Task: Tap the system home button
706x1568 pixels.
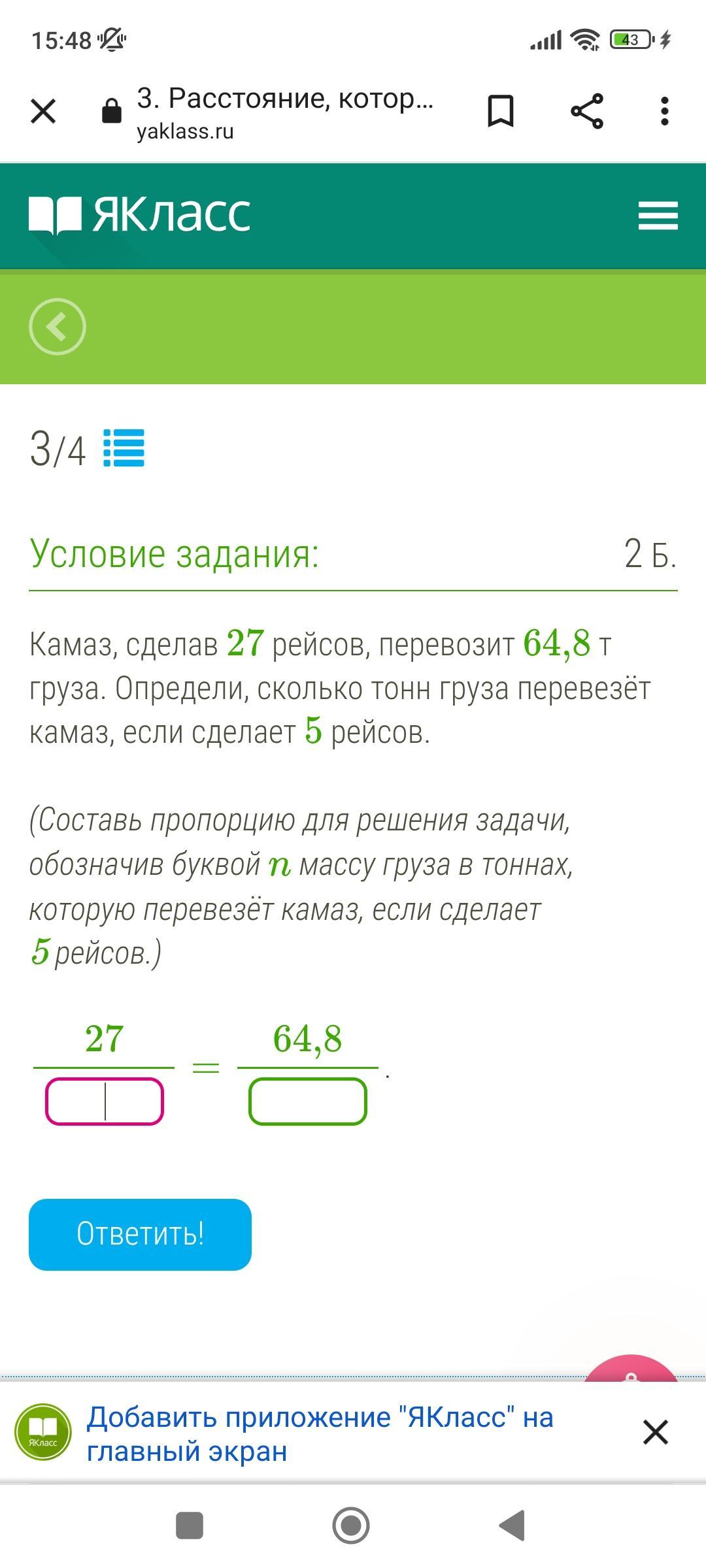Action: coord(351,1526)
